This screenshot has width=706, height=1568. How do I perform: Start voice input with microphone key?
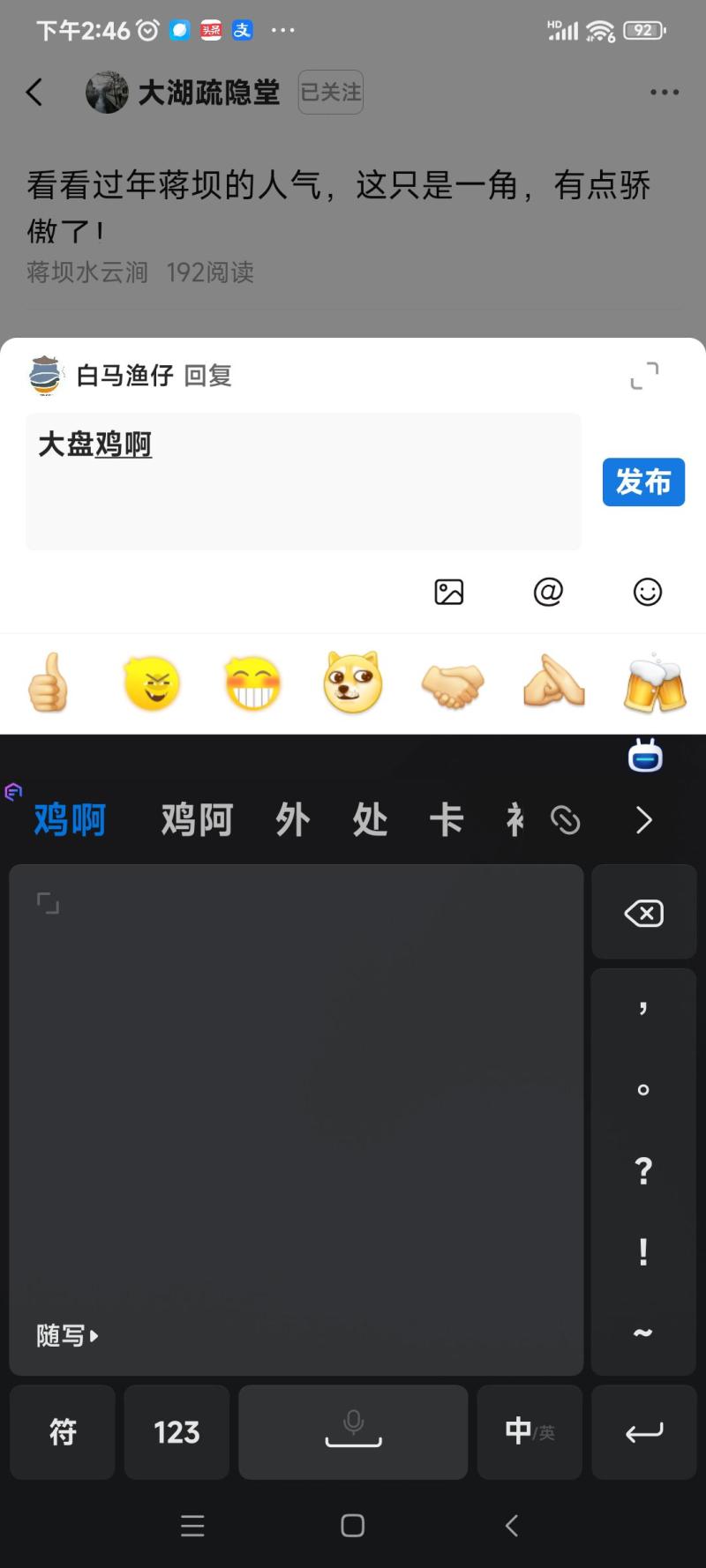click(353, 1432)
